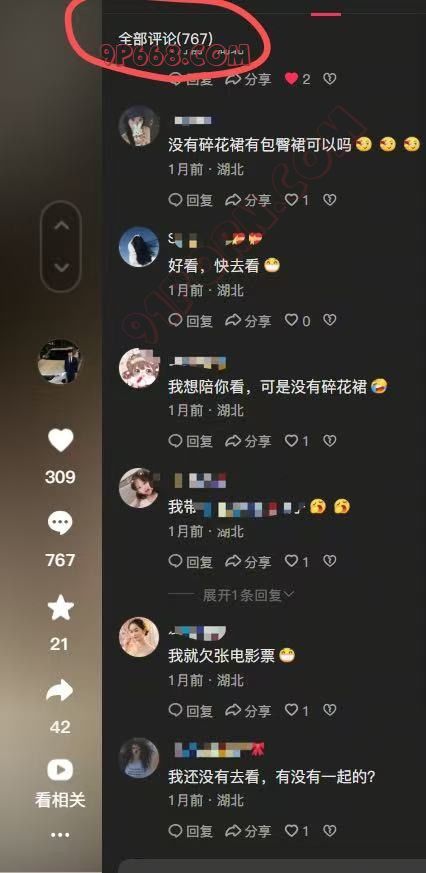Open the three-dot more options menu
This screenshot has height=873, width=426.
[60, 835]
